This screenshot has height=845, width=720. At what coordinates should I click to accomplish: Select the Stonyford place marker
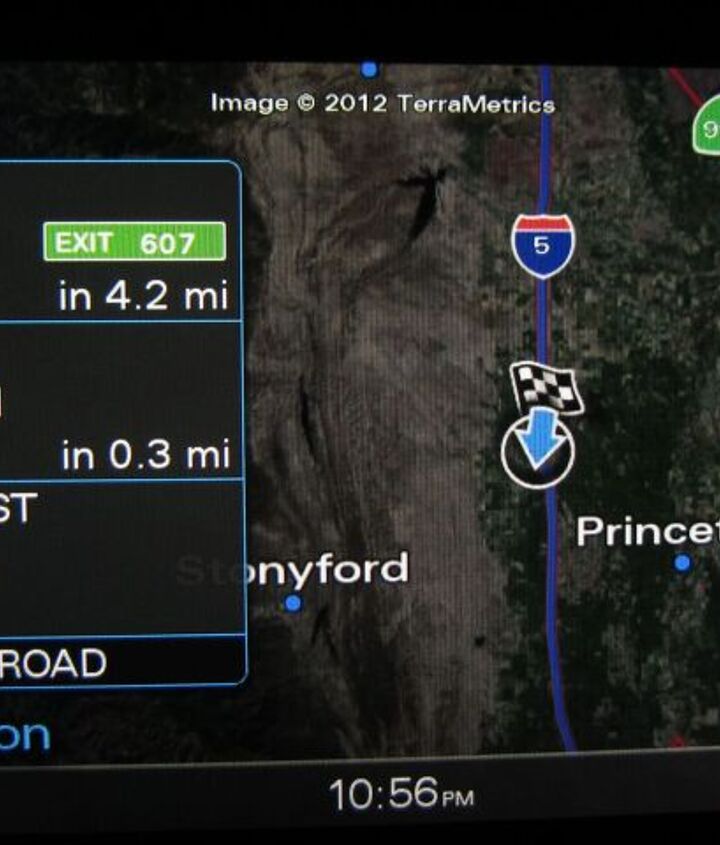(x=292, y=603)
